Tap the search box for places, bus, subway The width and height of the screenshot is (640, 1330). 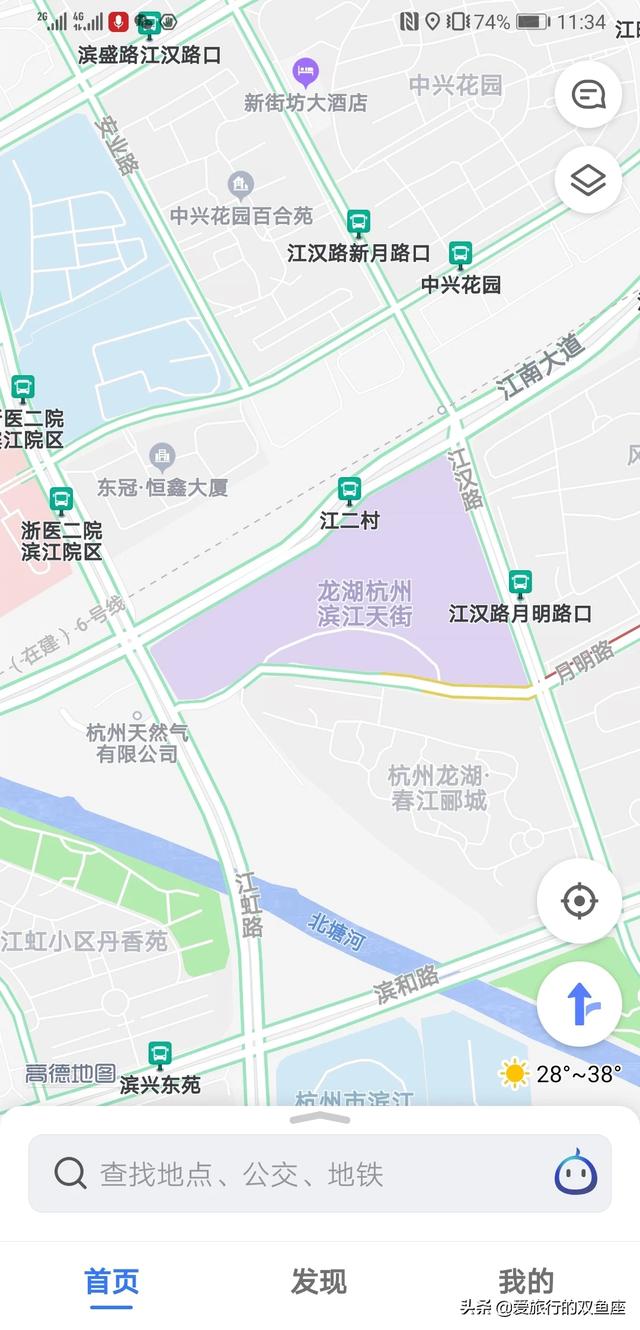300,1173
